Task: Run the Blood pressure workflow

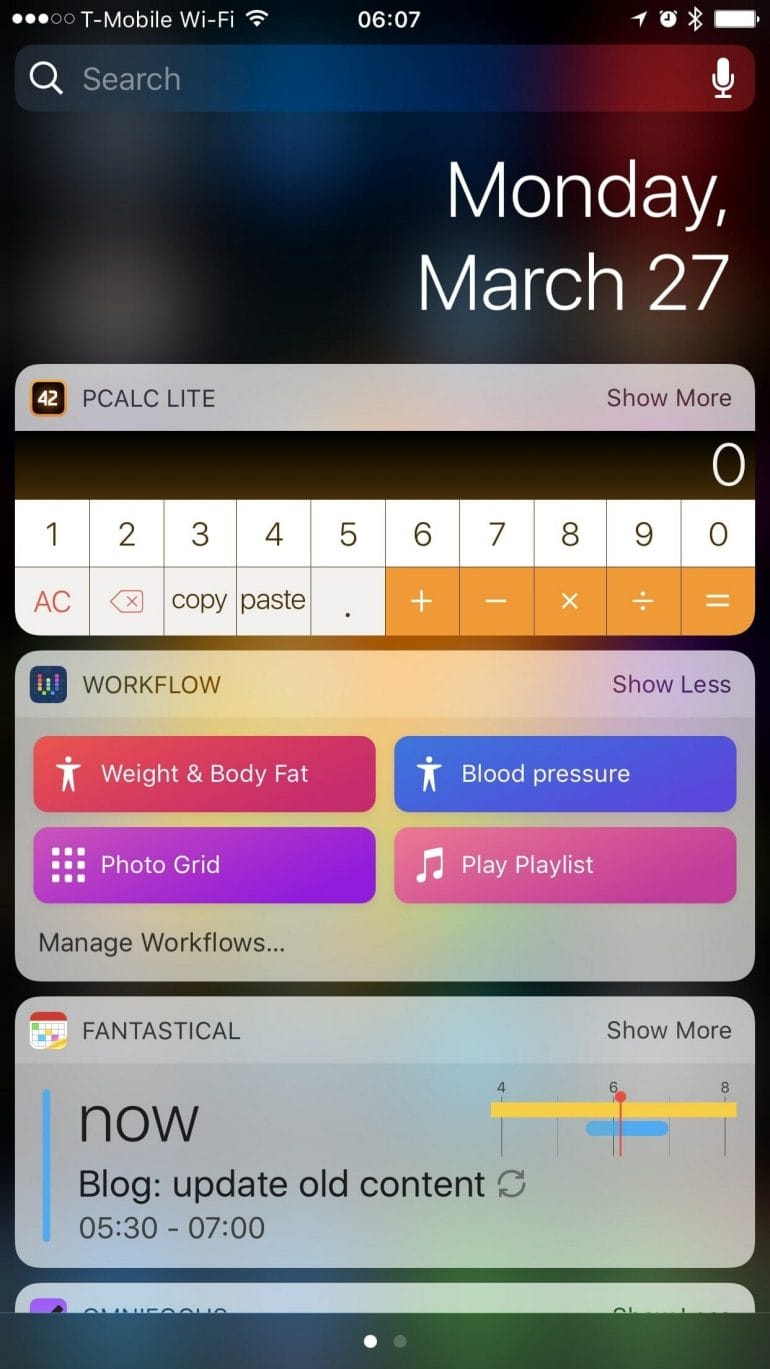Action: [565, 774]
